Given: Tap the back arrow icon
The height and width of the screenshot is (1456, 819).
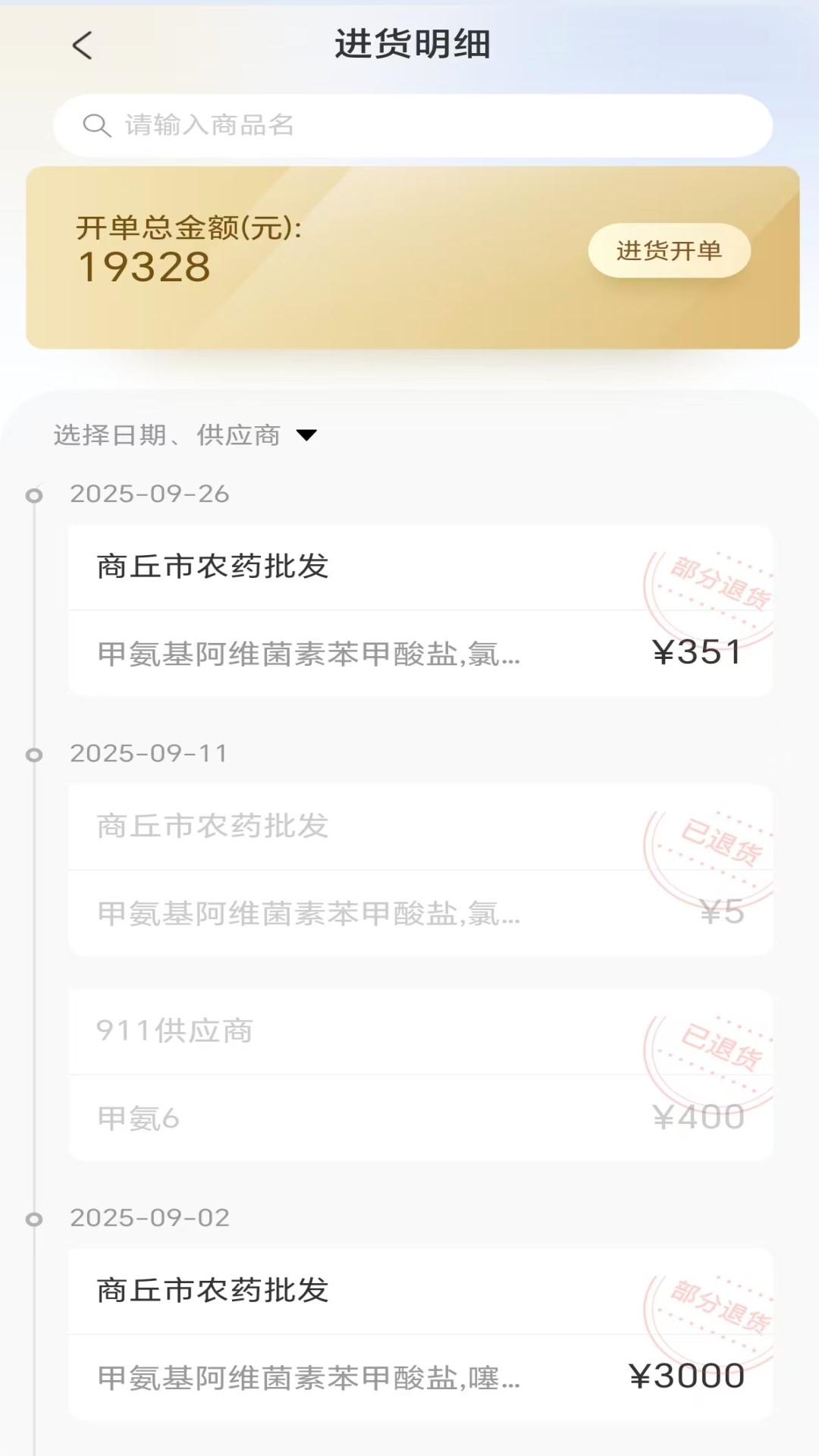Looking at the screenshot, I should point(81,45).
